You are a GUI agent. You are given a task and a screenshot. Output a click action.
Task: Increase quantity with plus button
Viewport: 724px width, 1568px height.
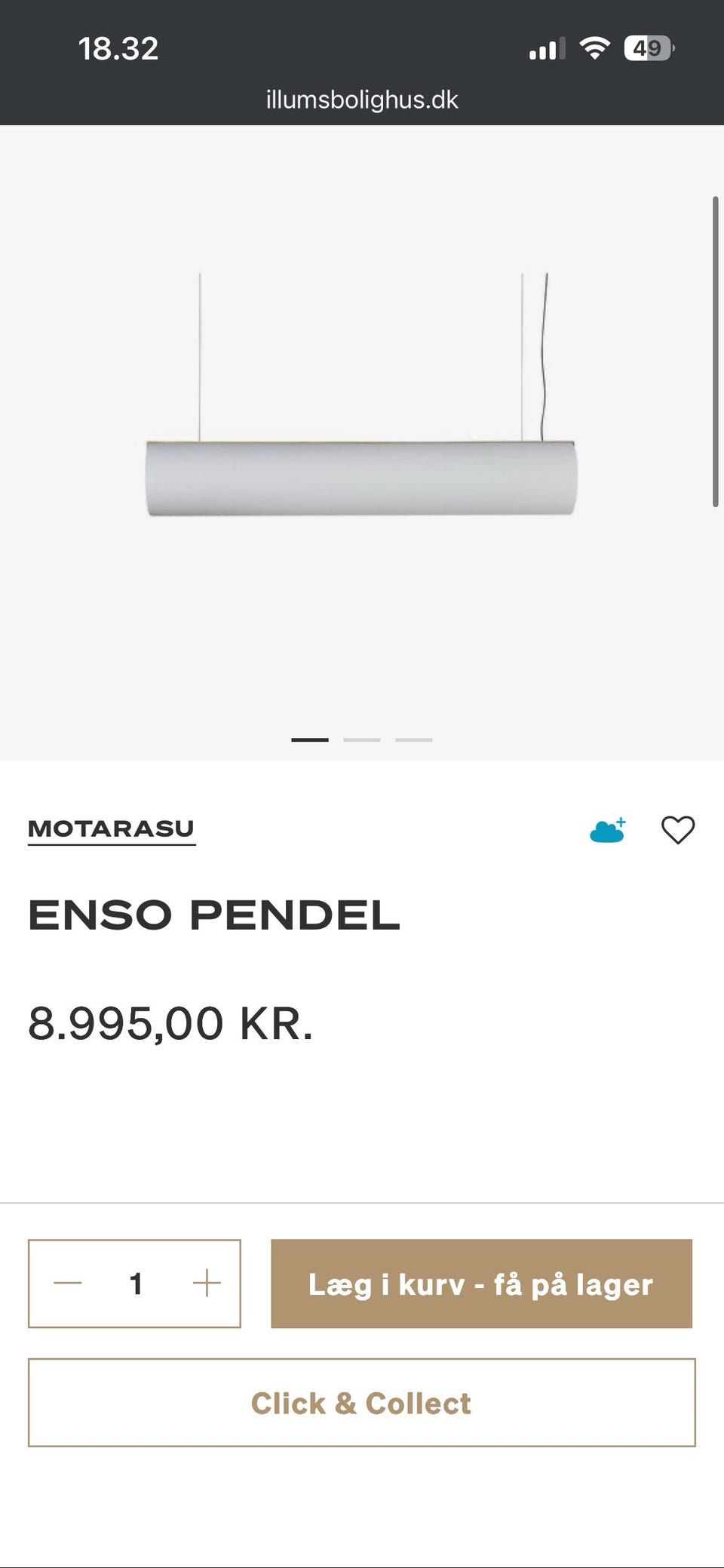206,1284
